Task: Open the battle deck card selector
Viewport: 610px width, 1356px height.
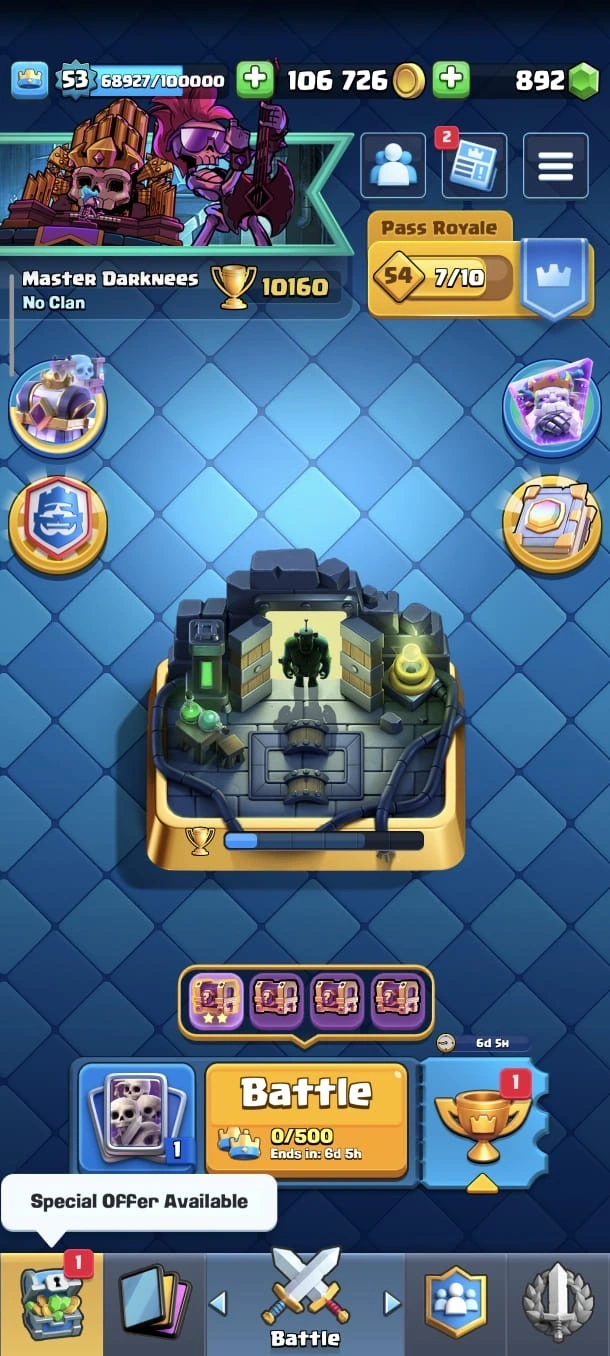Action: pos(136,1118)
